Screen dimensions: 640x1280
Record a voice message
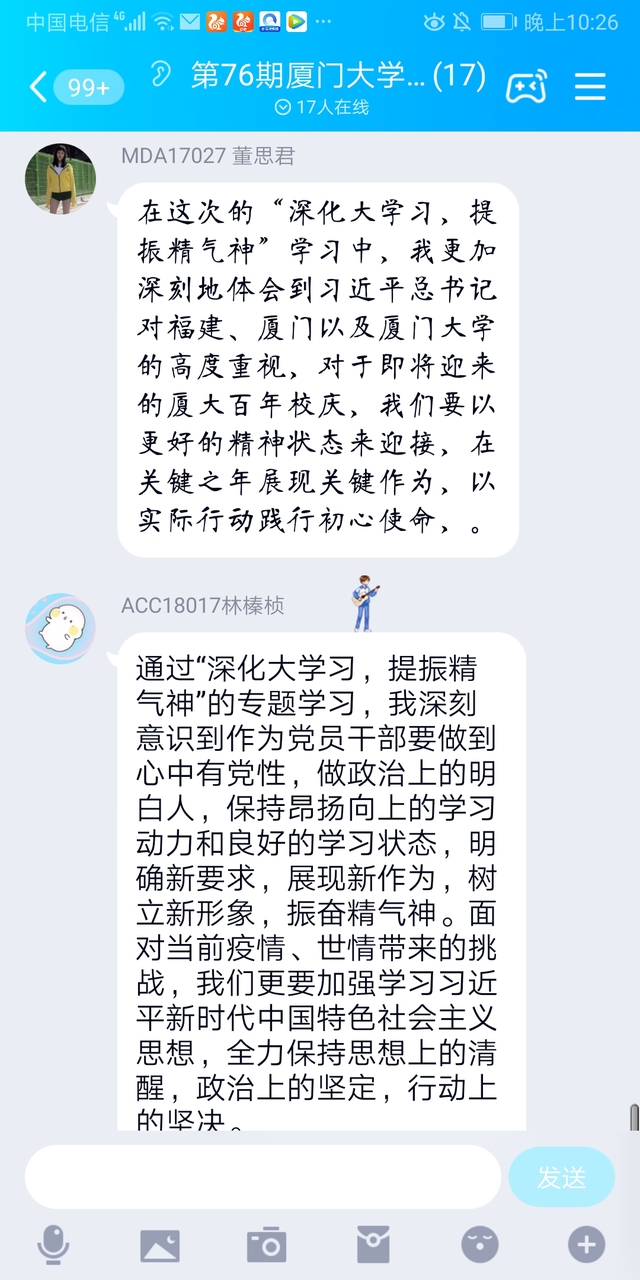coord(53,1245)
